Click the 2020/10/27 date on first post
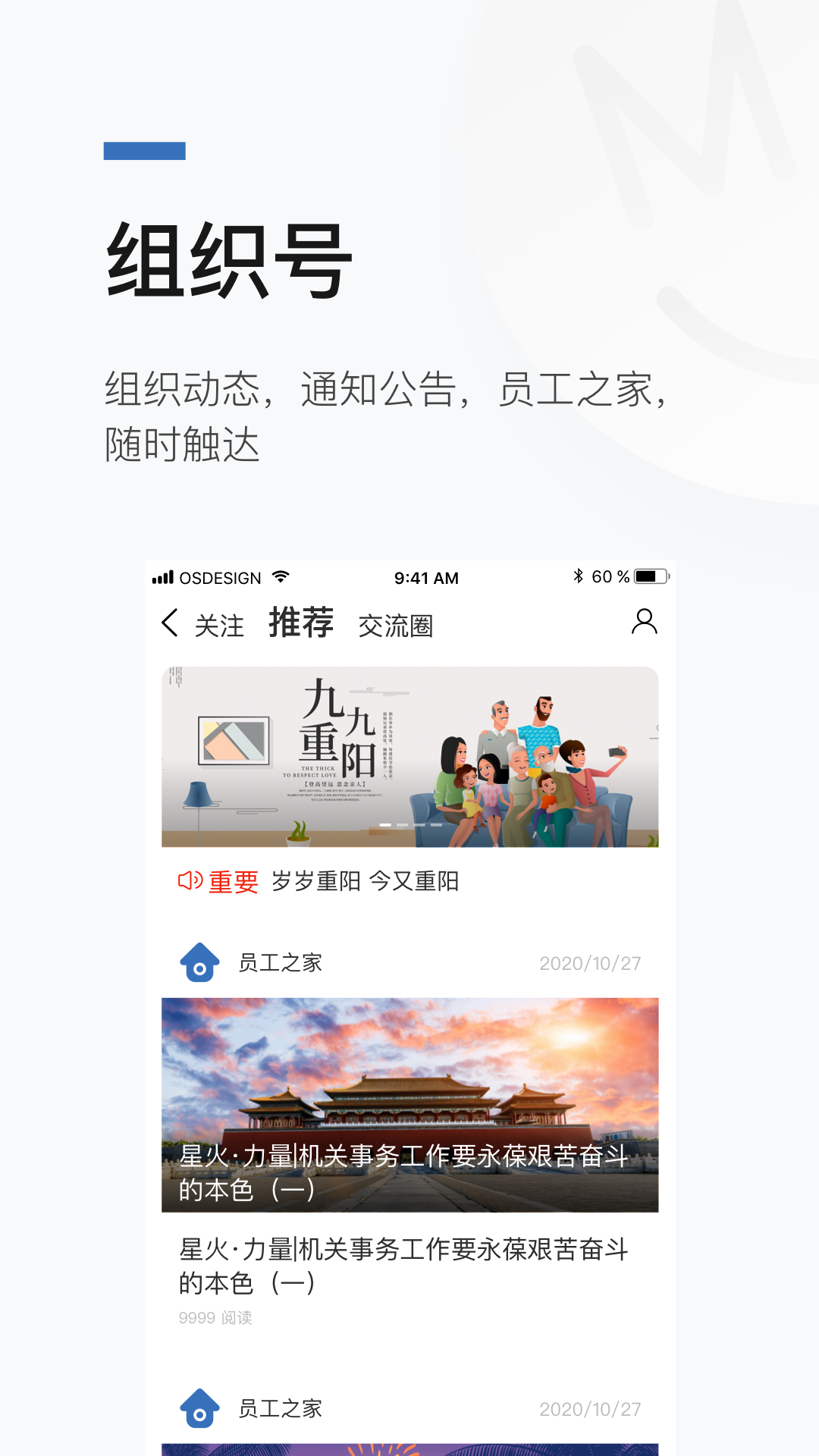The image size is (819, 1456). (591, 963)
